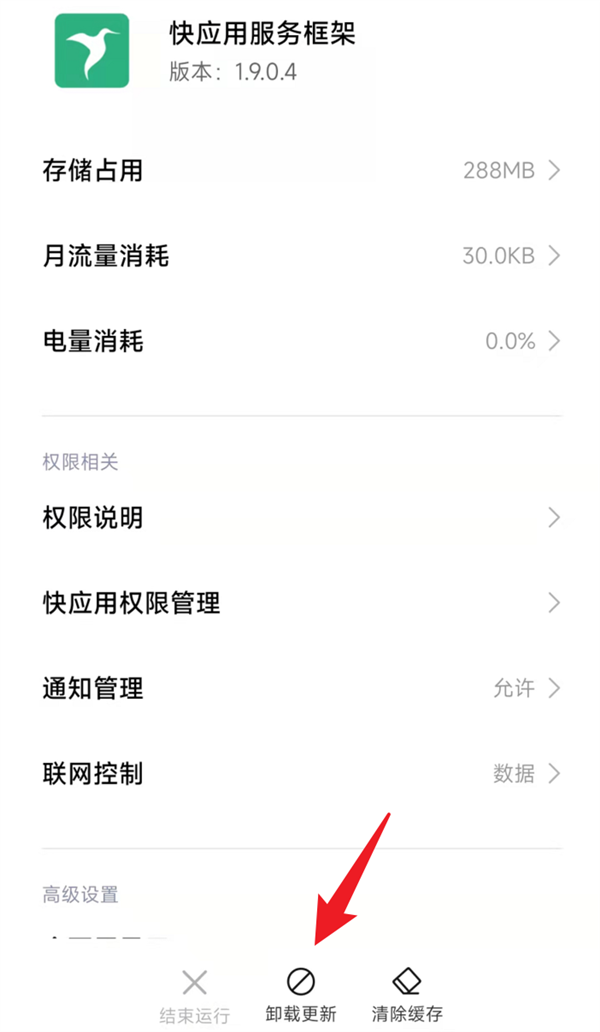Open 存储占用 storage usage details
The width and height of the screenshot is (600, 1032).
coord(300,171)
